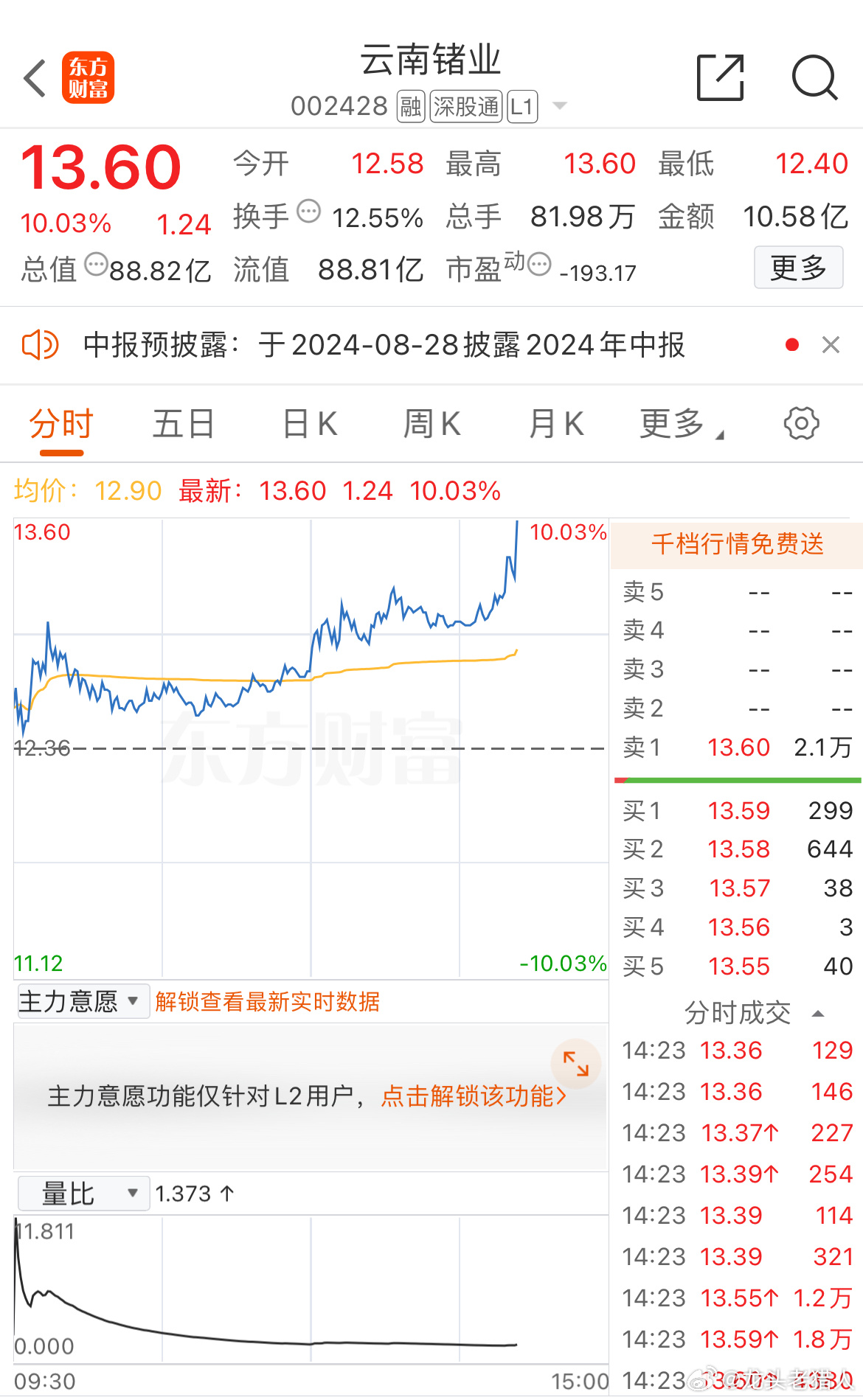This screenshot has height=1400, width=863.
Task: Switch to the 日K chart tab
Action: 311,424
